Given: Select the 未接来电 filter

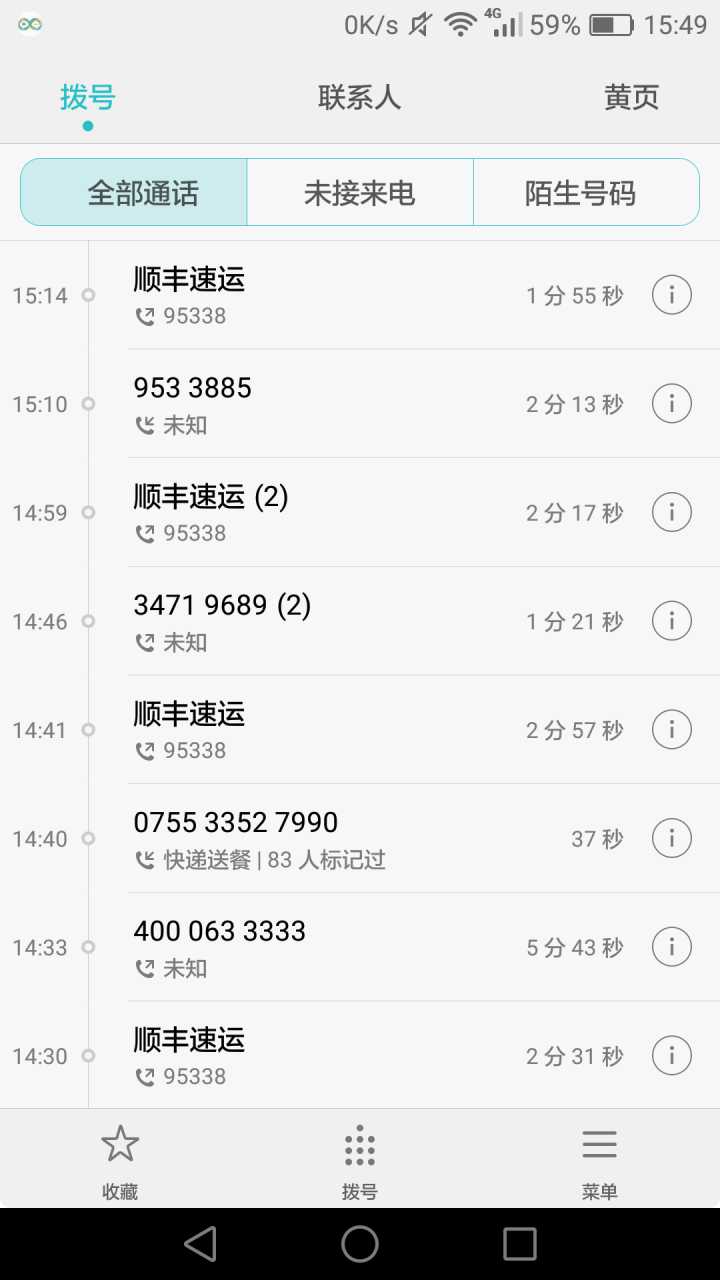Looking at the screenshot, I should tap(360, 192).
